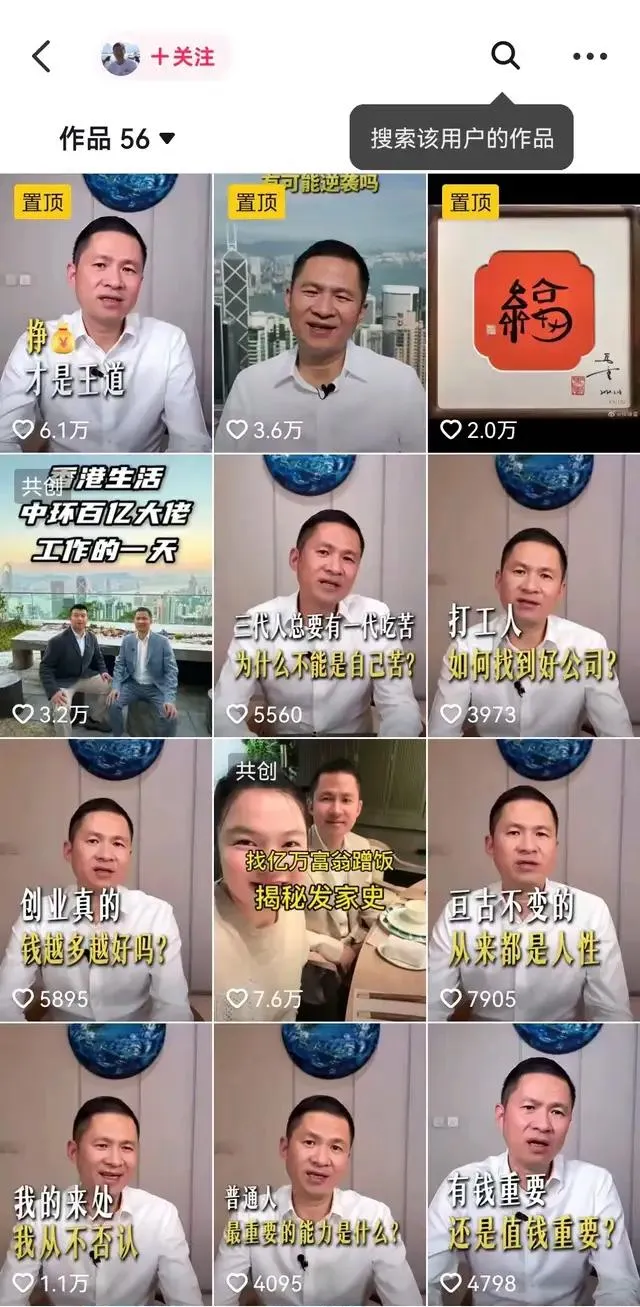This screenshot has height=1307, width=640.
Task: Open video 亘古不变的从来都是人性
Action: pyautogui.click(x=533, y=880)
